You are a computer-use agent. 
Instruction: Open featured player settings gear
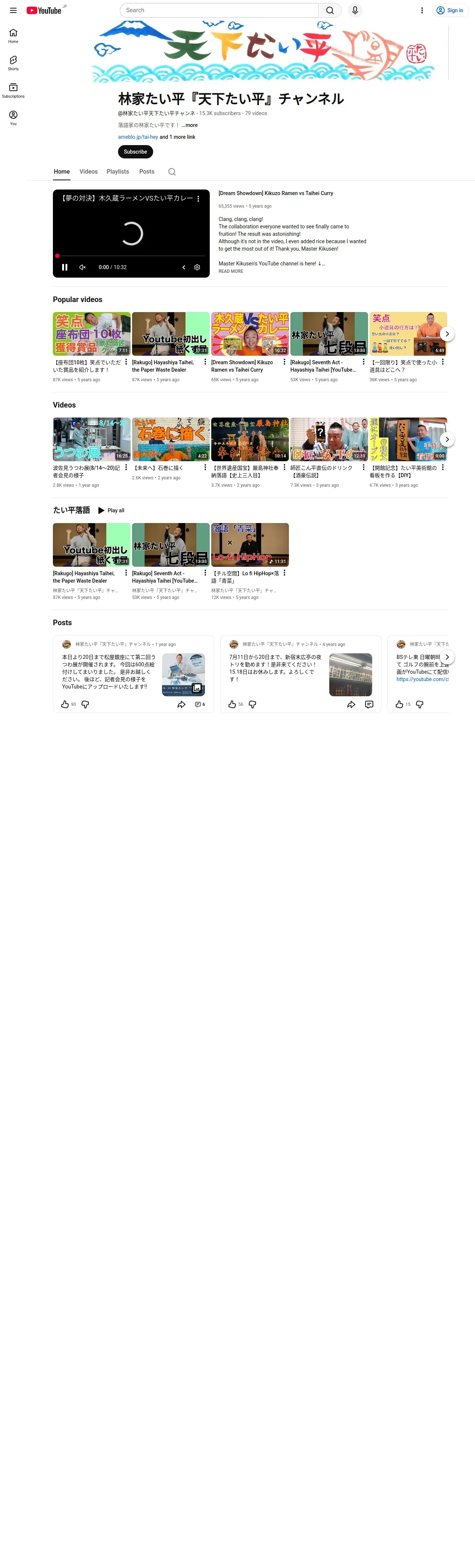point(197,267)
